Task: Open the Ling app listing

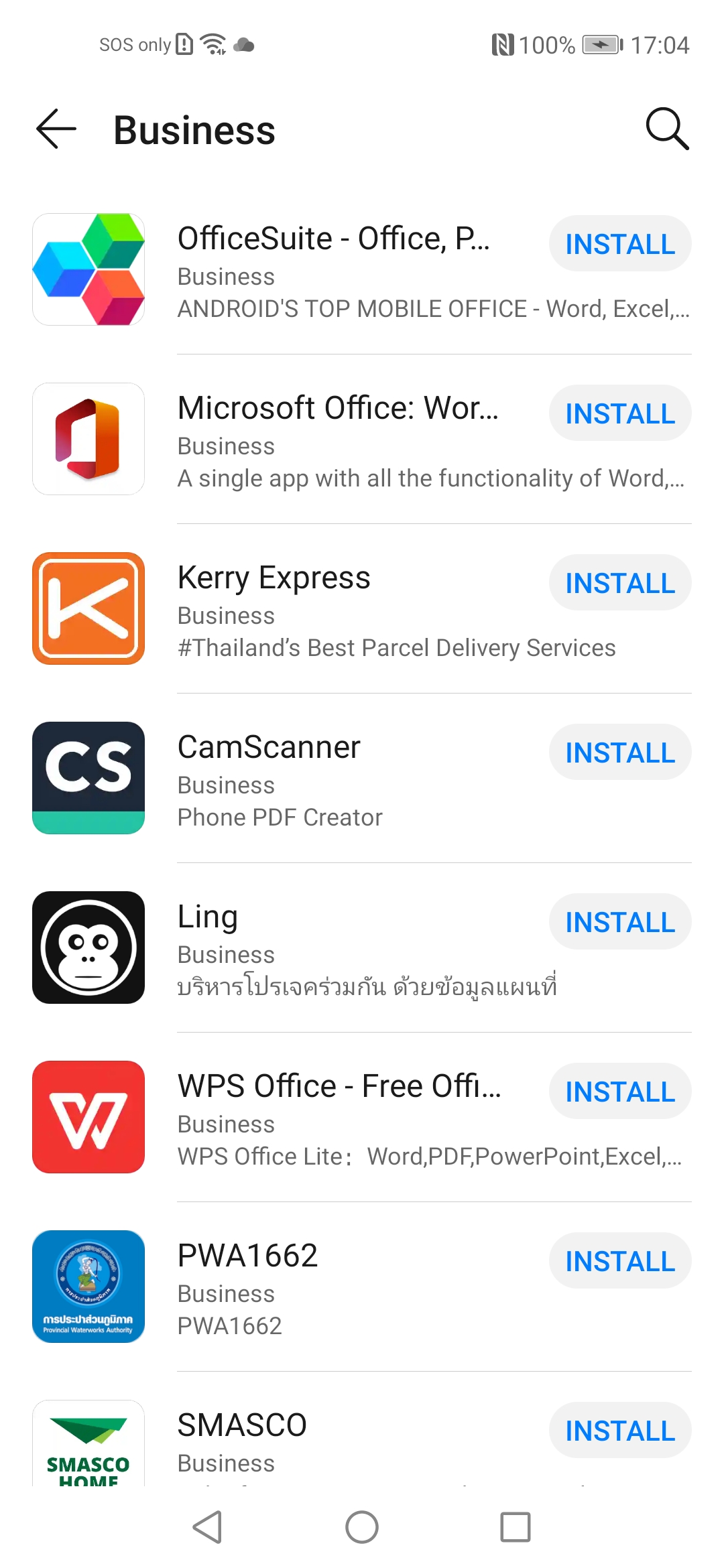Action: (208, 917)
